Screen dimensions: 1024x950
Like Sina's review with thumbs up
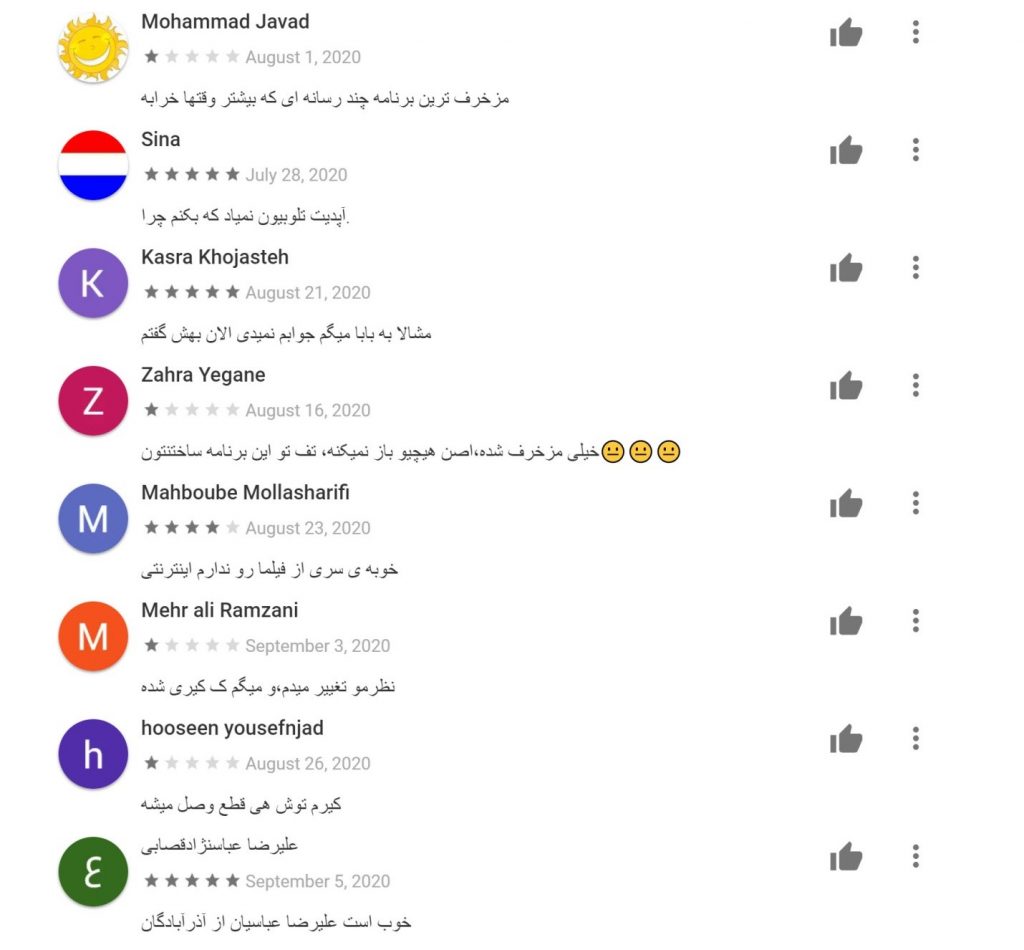tap(846, 152)
